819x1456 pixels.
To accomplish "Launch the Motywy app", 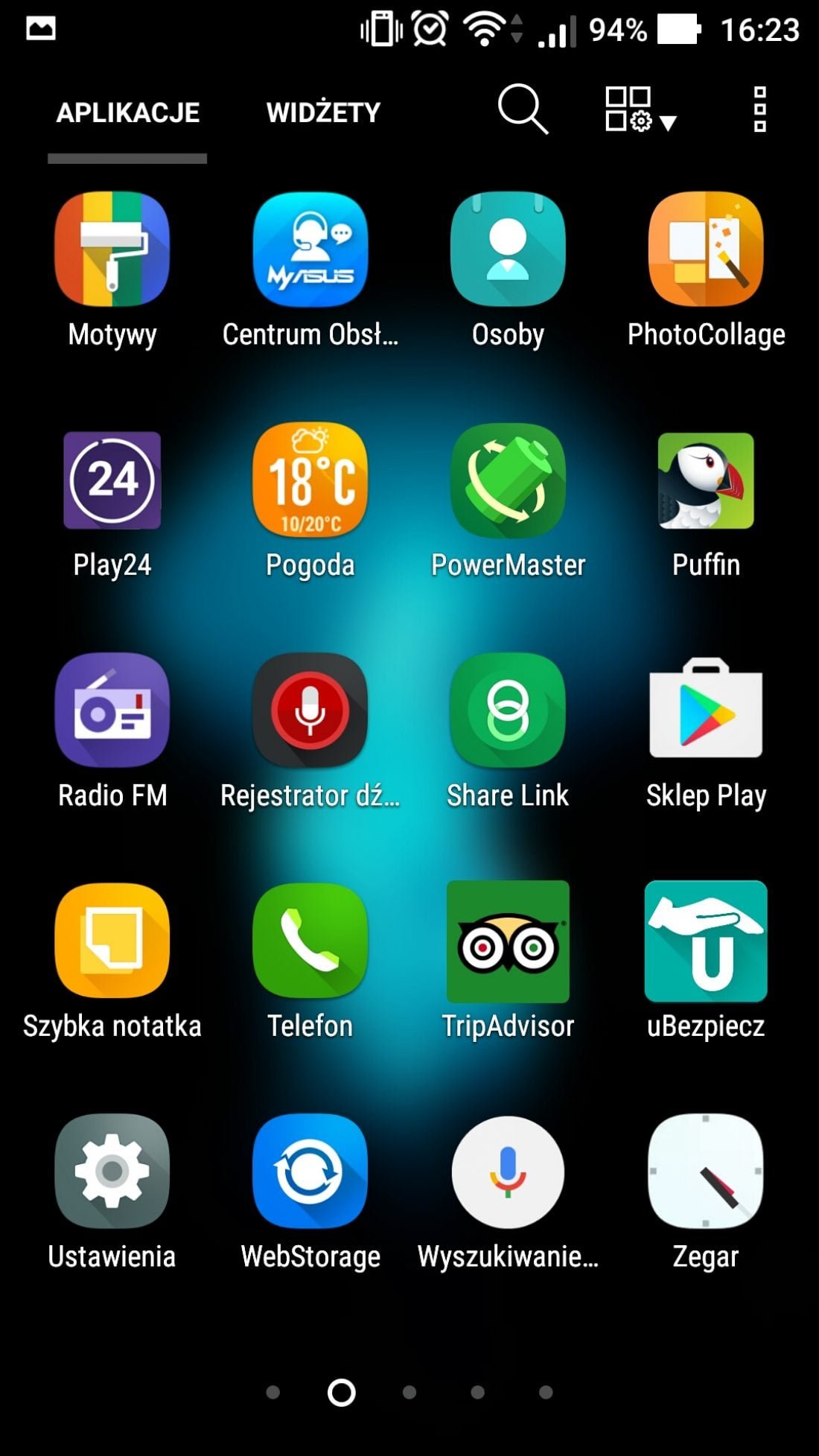I will point(112,249).
